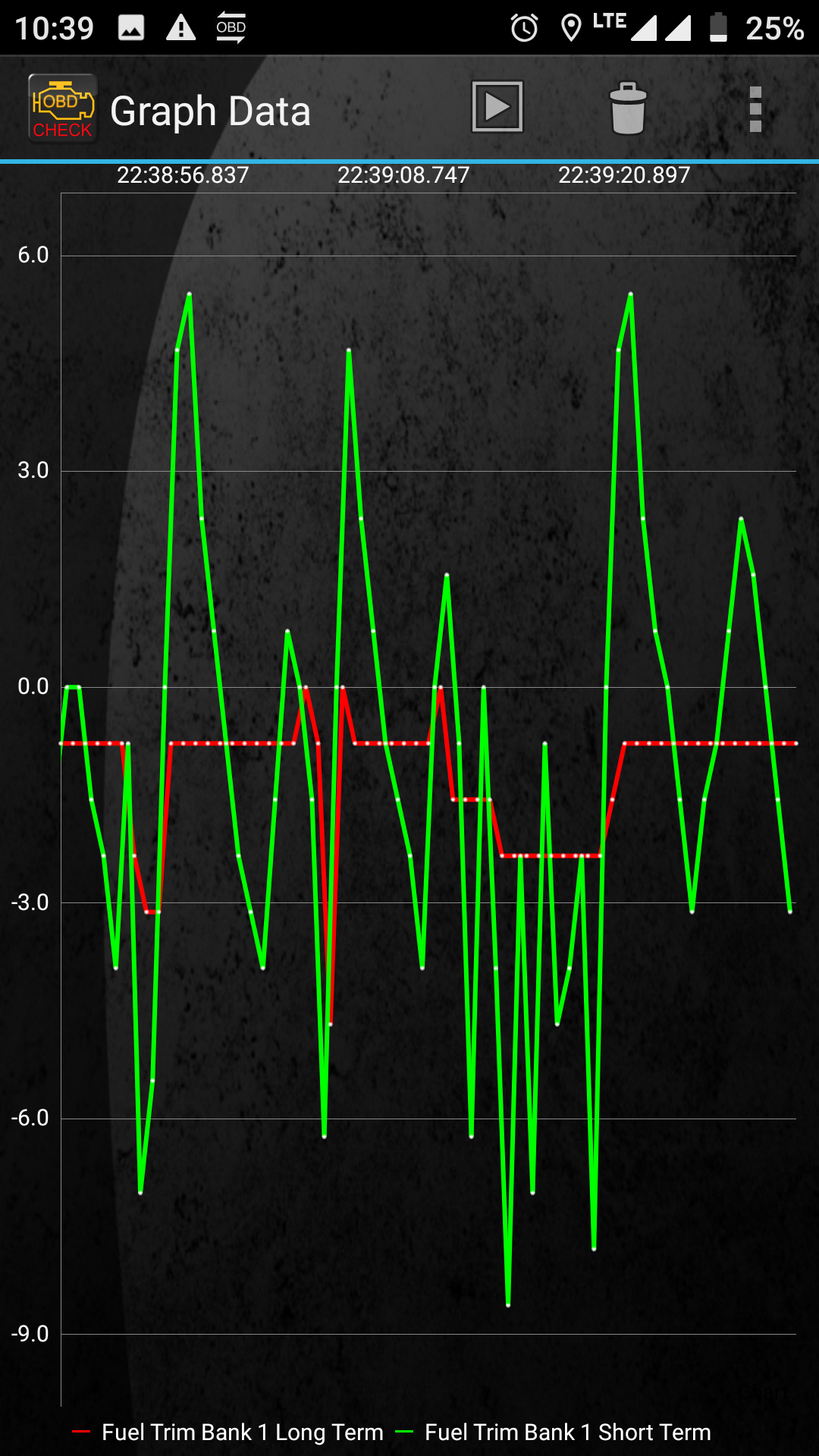Image resolution: width=819 pixels, height=1456 pixels.
Task: Open the three-dot overflow menu
Action: 755,108
